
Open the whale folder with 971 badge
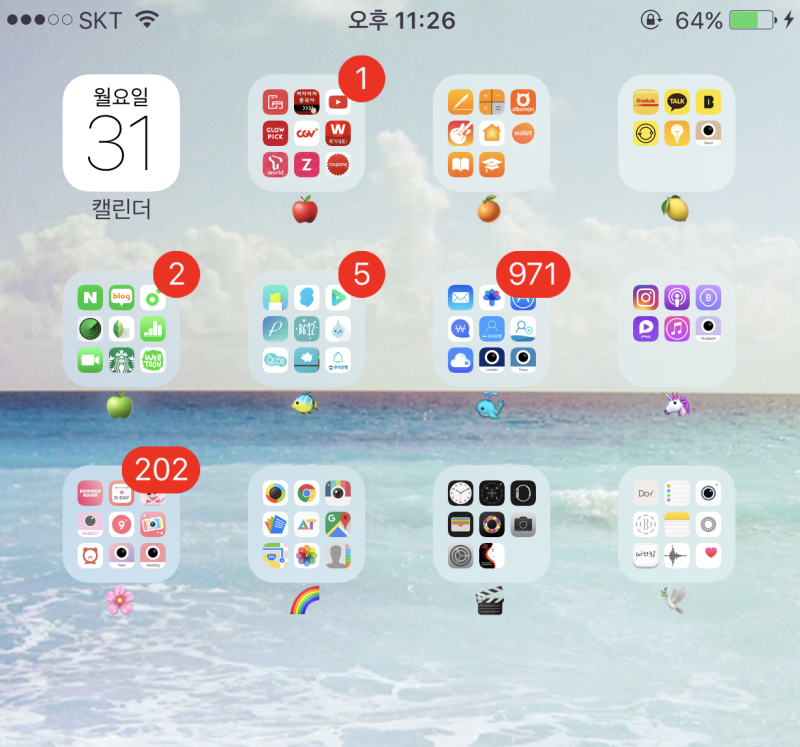(491, 328)
